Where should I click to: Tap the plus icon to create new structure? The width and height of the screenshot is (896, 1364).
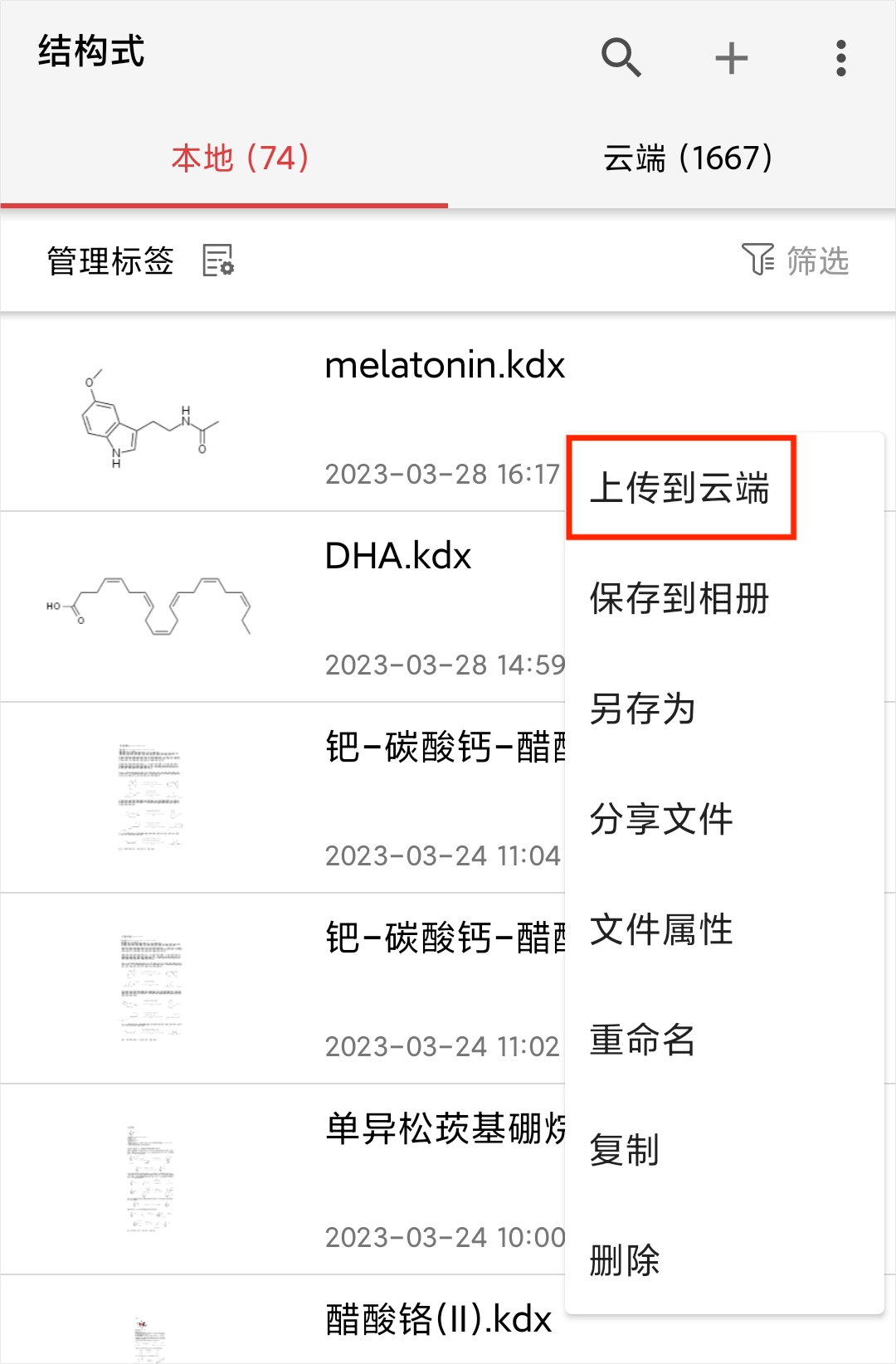(731, 57)
